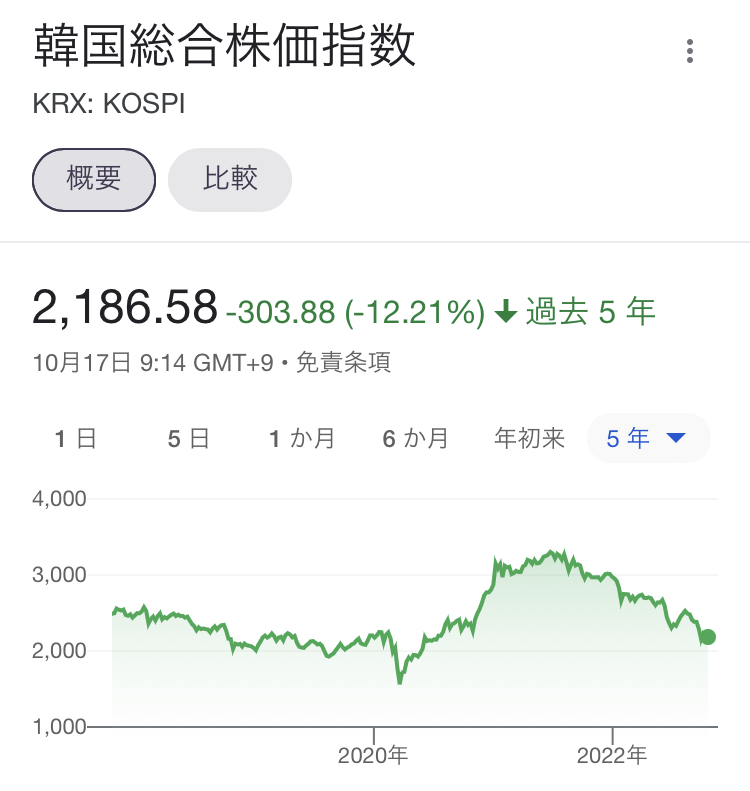The height and width of the screenshot is (791, 750).
Task: Select the 年初来 chart range
Action: pyautogui.click(x=530, y=438)
